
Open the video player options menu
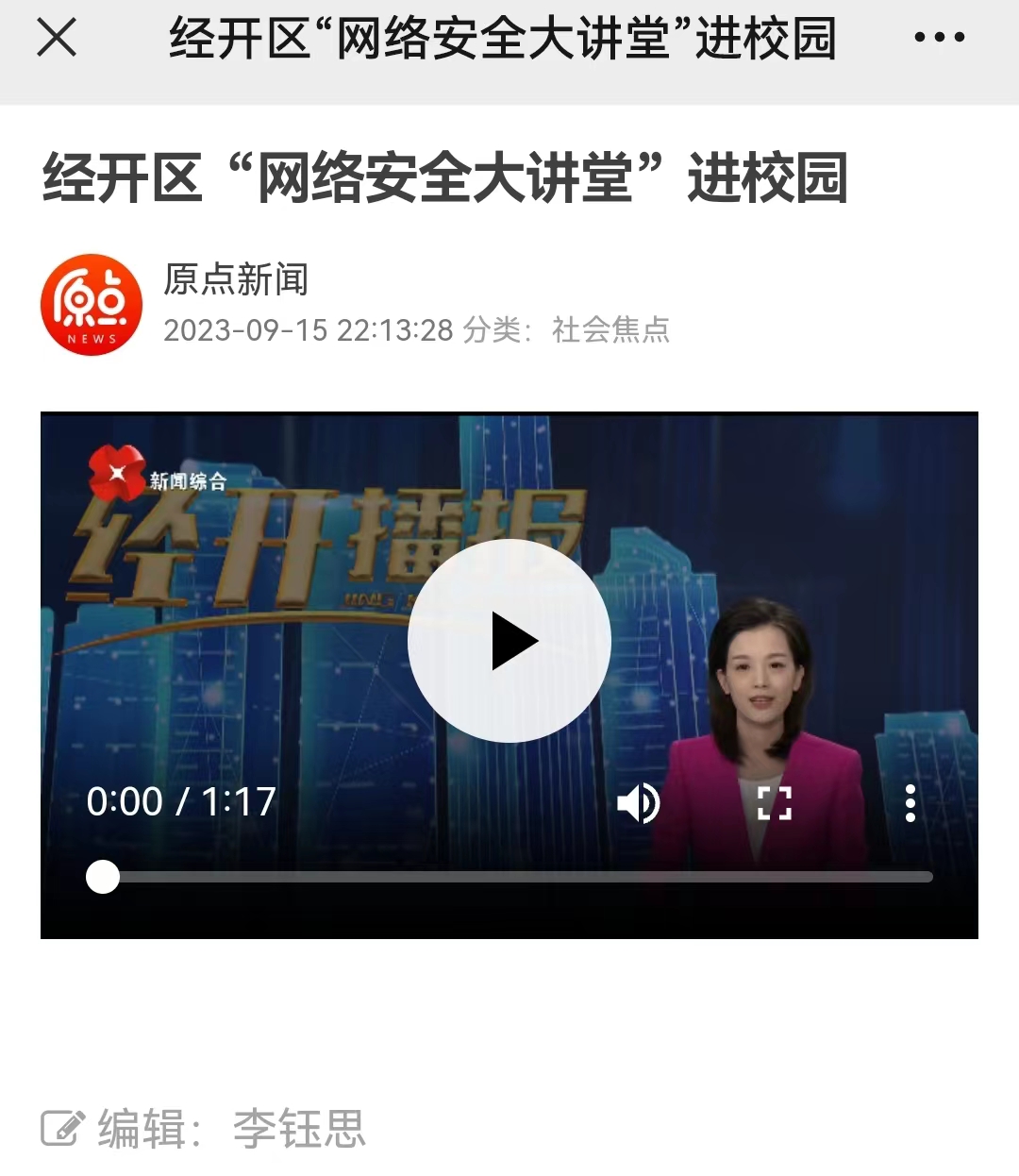click(x=910, y=803)
